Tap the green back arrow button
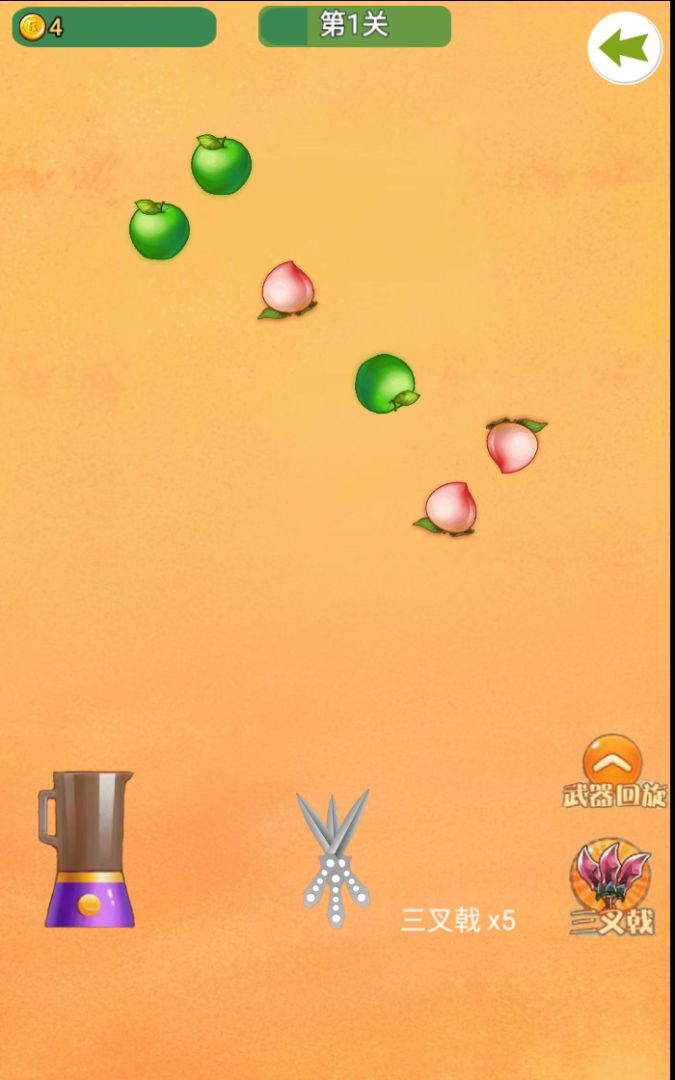 (625, 48)
